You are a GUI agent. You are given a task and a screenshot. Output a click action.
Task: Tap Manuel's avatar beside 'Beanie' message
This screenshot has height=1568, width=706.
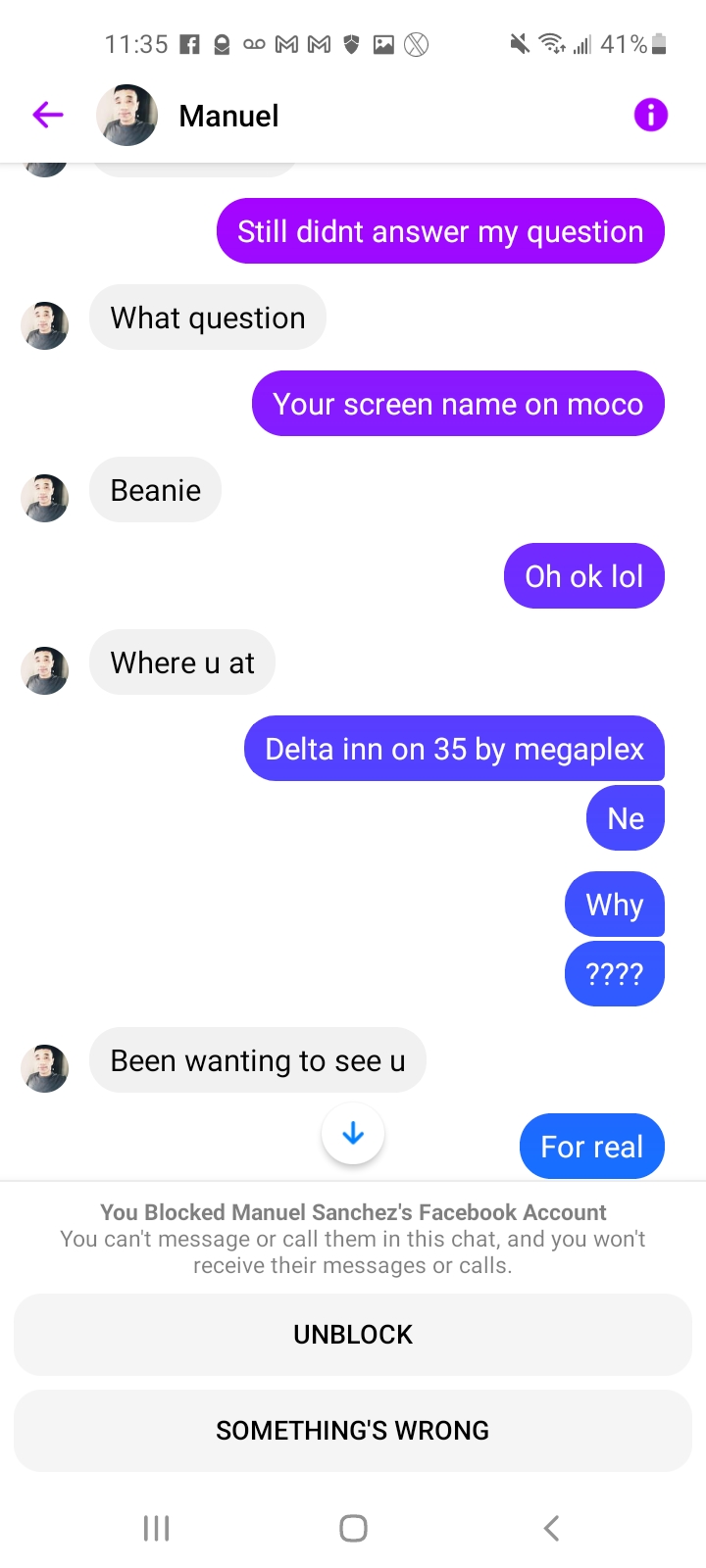(x=45, y=498)
